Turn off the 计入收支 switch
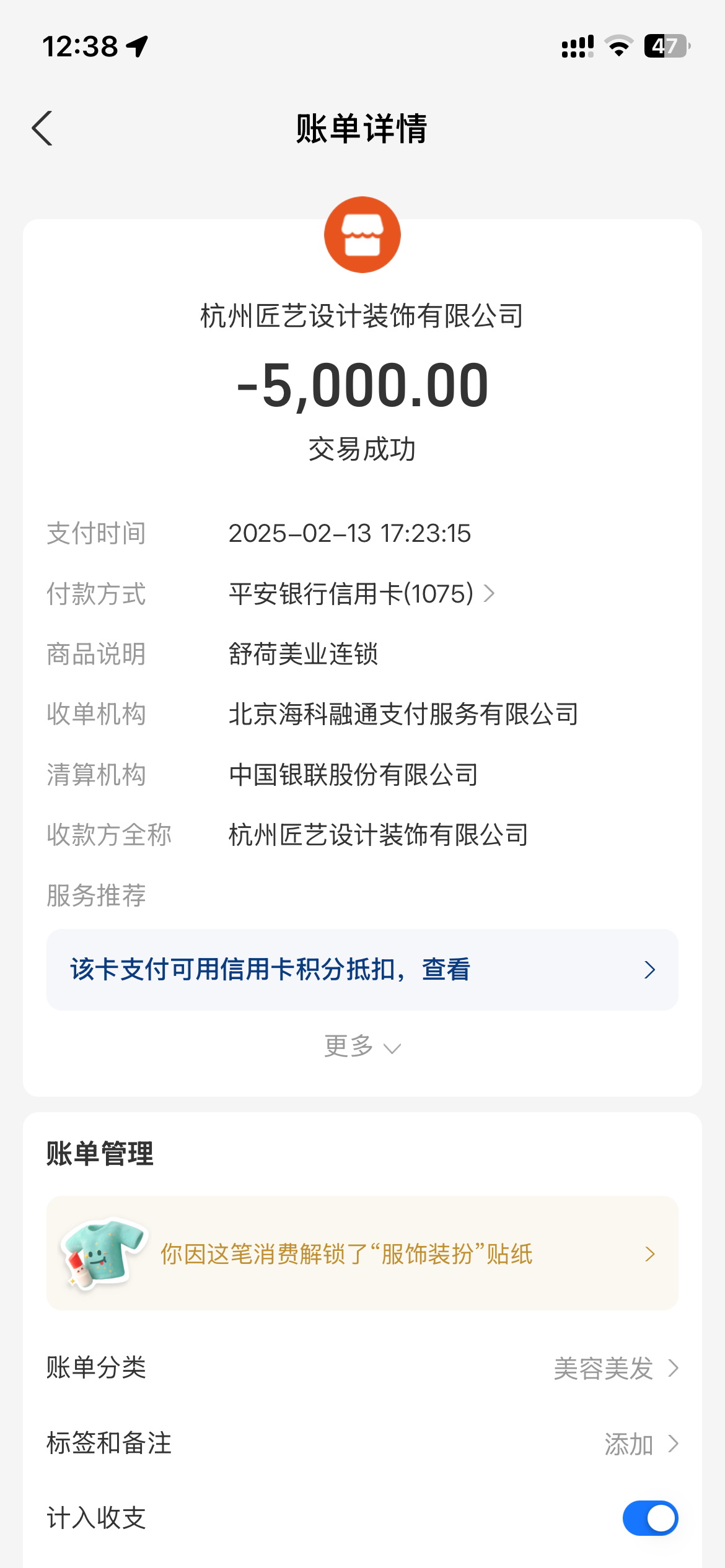This screenshot has width=725, height=1568. 649,1518
